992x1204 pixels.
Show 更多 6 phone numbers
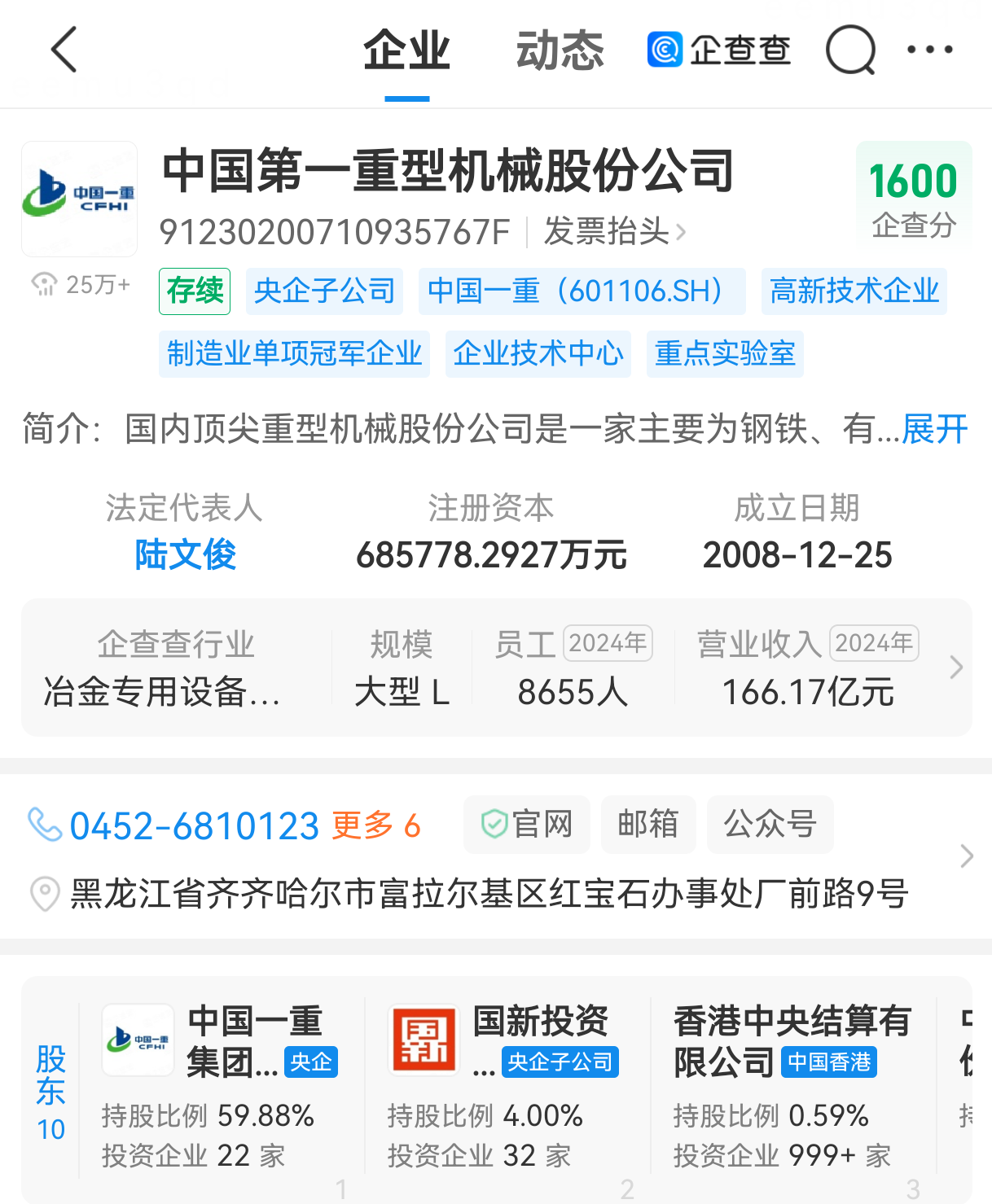click(375, 826)
